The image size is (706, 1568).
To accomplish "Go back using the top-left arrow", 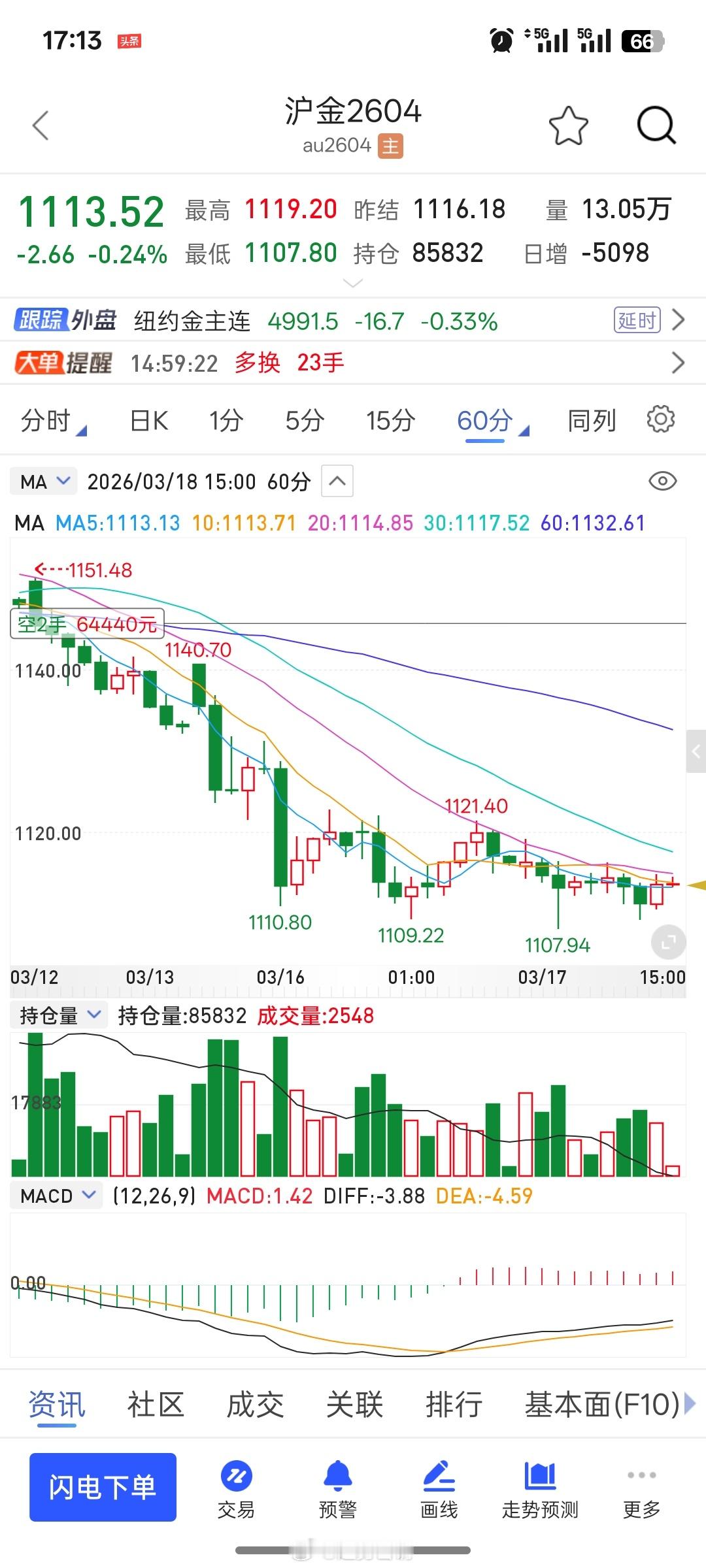I will tap(41, 125).
